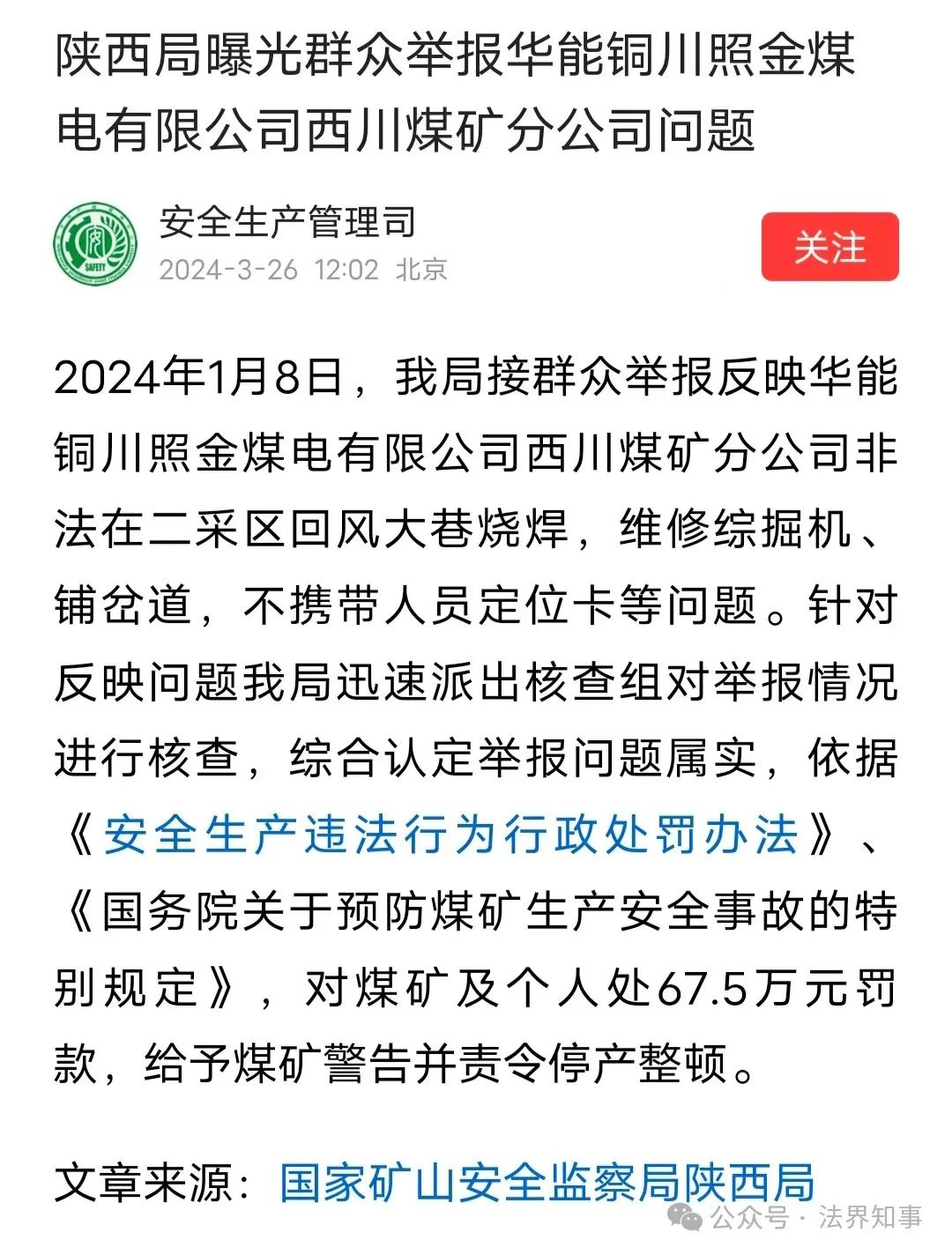This screenshot has width=952, height=1255.
Task: Open the 安全生产管理司 profile avatar
Action: point(95,244)
